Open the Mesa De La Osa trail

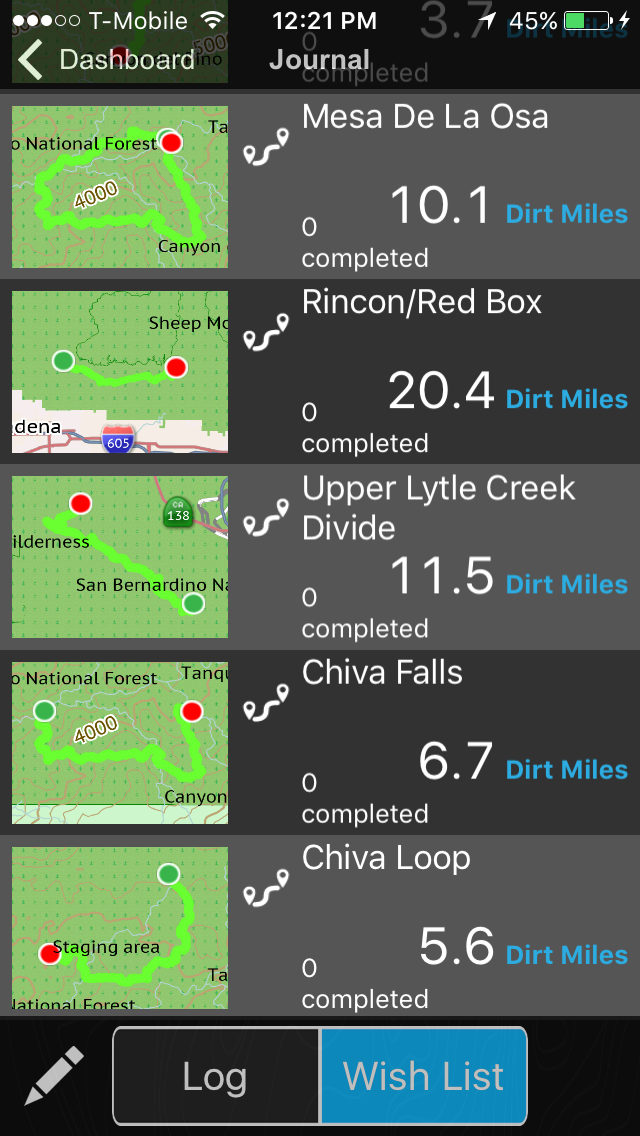click(x=320, y=187)
